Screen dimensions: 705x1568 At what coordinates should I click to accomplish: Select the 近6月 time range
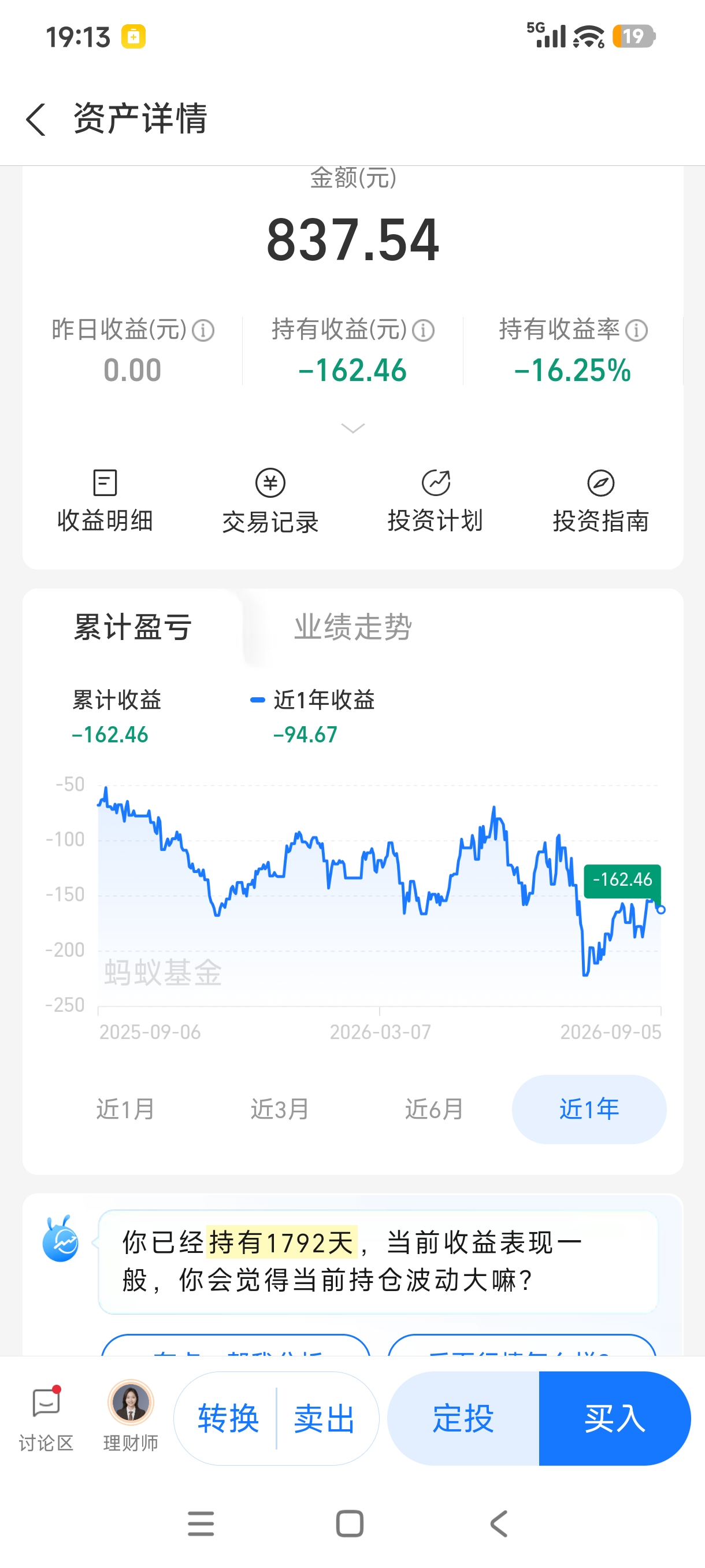pos(435,1109)
